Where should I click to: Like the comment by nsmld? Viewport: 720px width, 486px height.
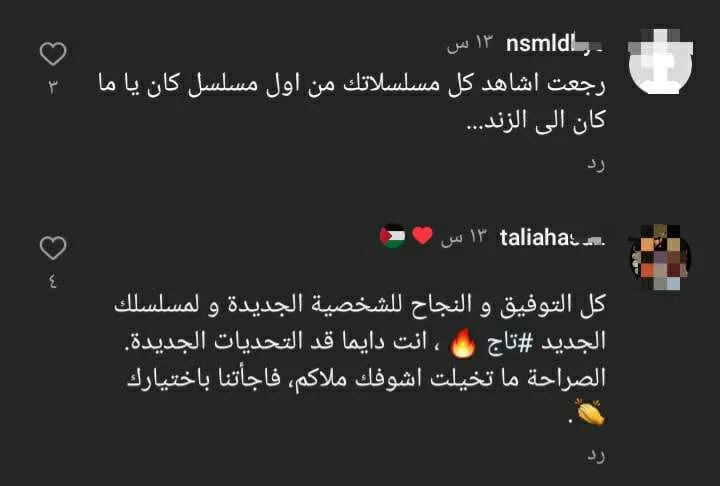click(x=53, y=54)
